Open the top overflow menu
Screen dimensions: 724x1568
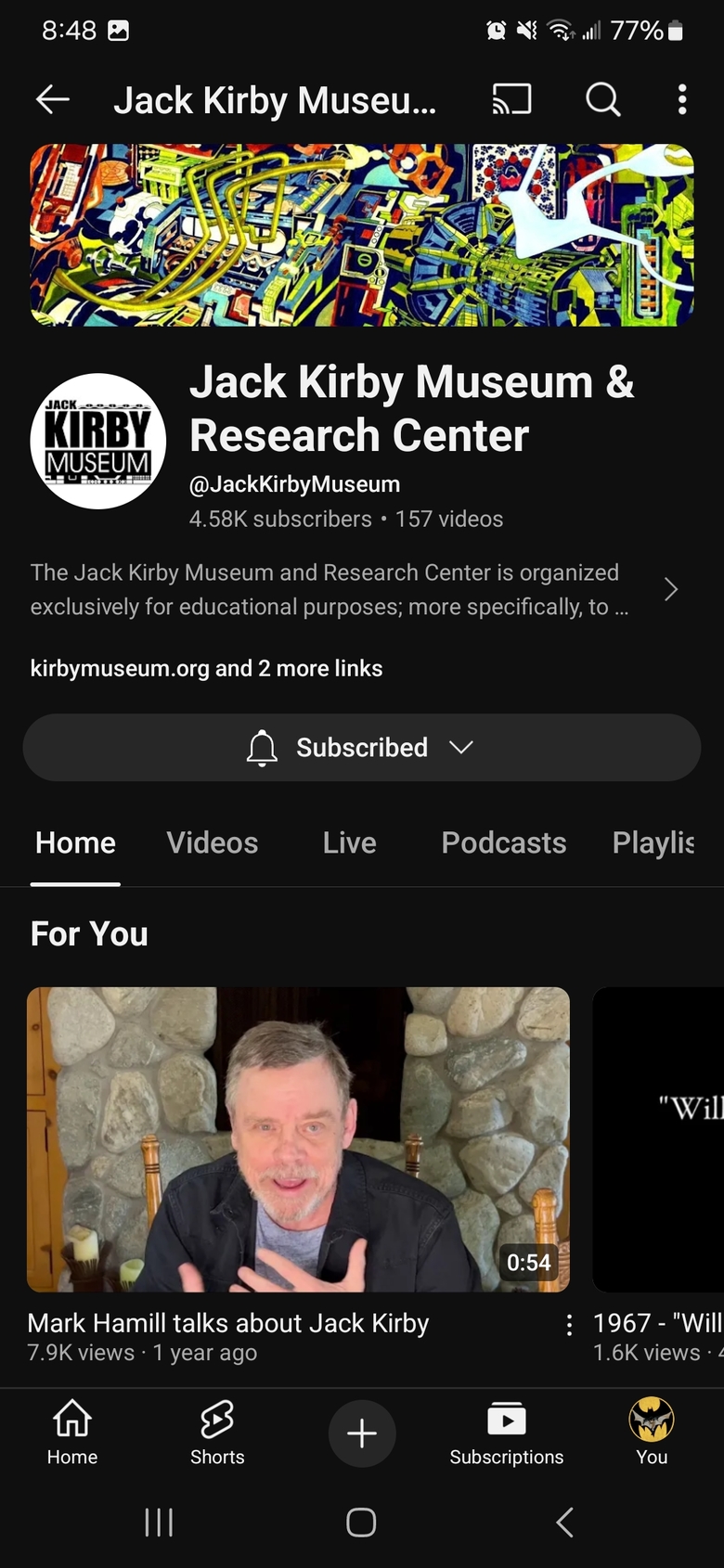click(x=682, y=99)
